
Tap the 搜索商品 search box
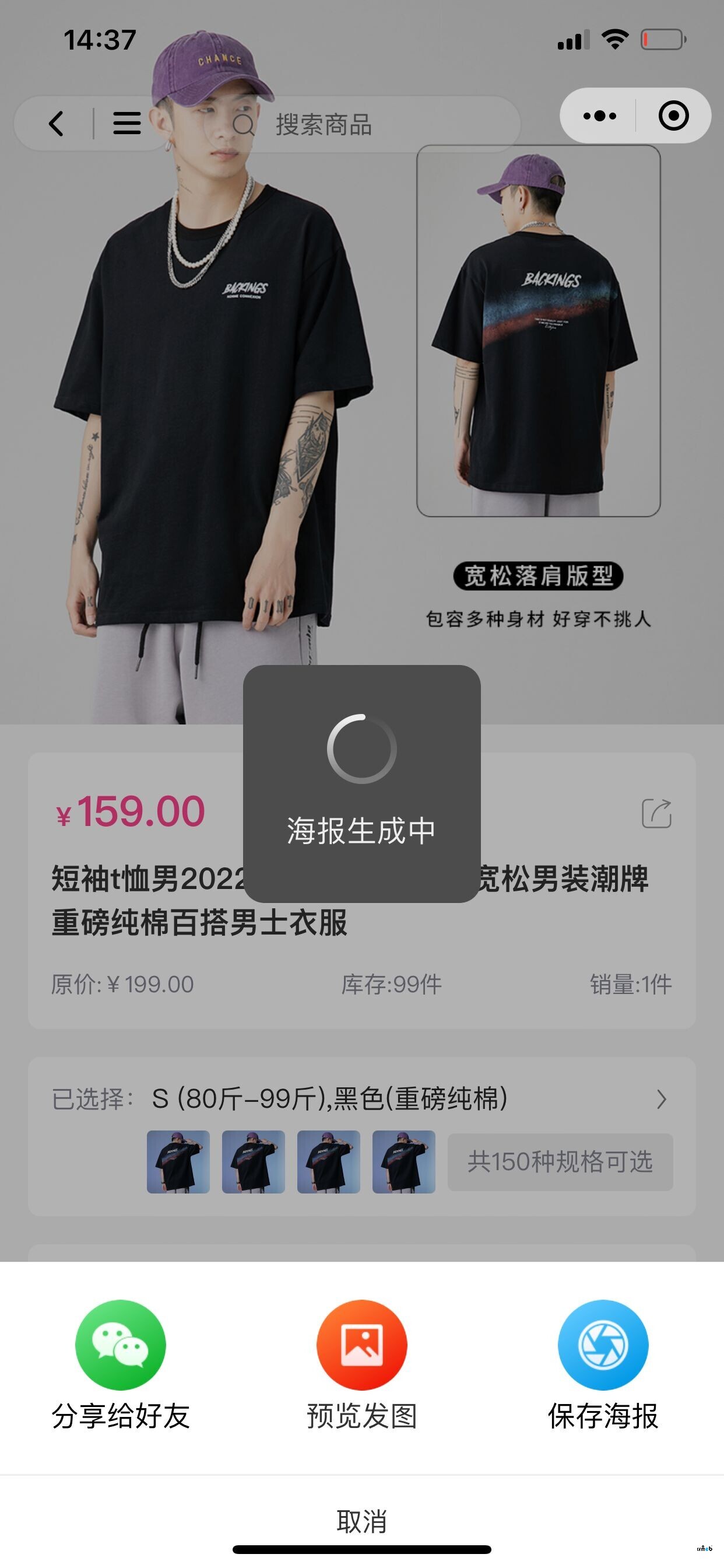(365, 125)
